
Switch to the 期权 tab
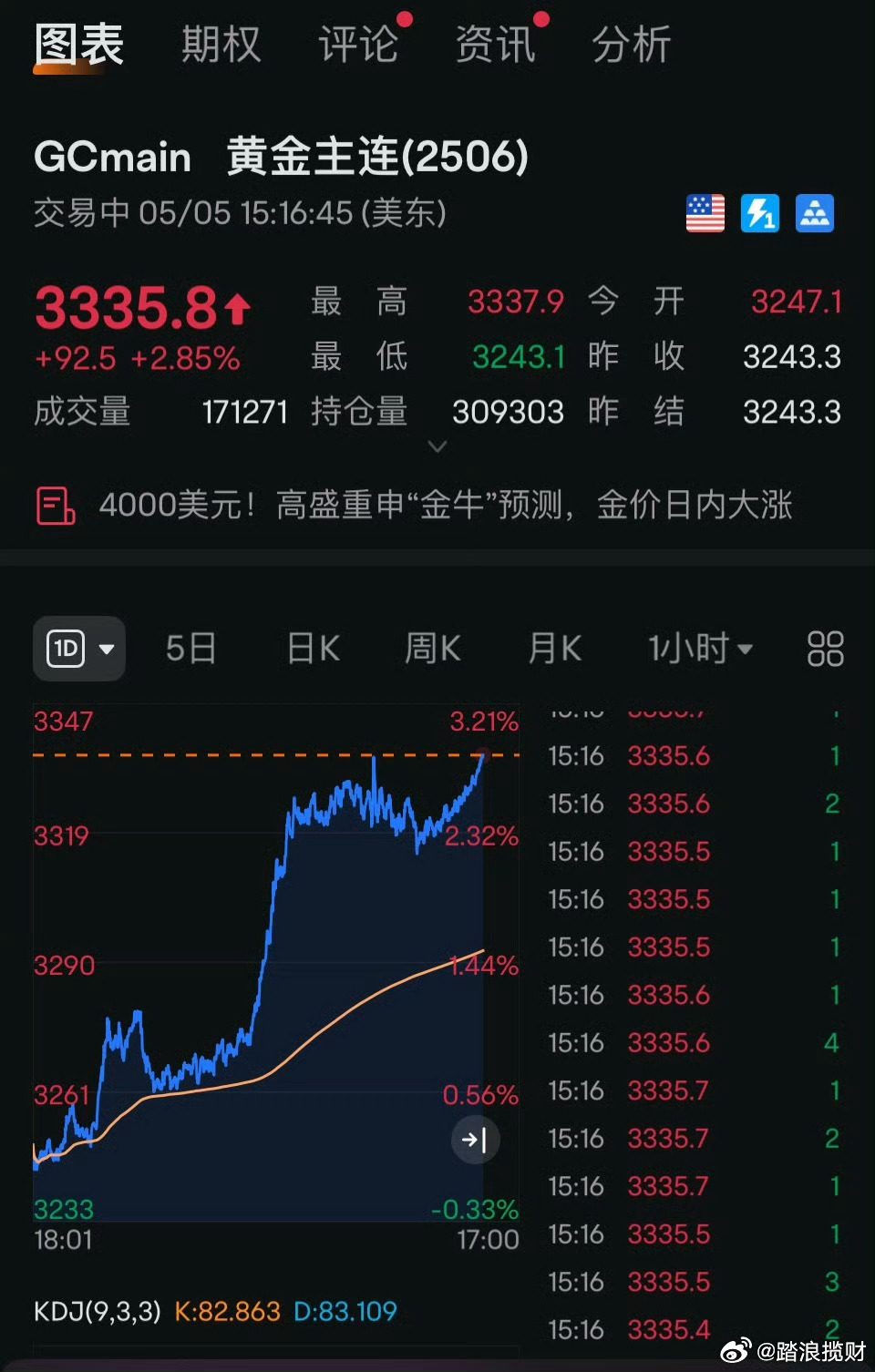point(220,44)
